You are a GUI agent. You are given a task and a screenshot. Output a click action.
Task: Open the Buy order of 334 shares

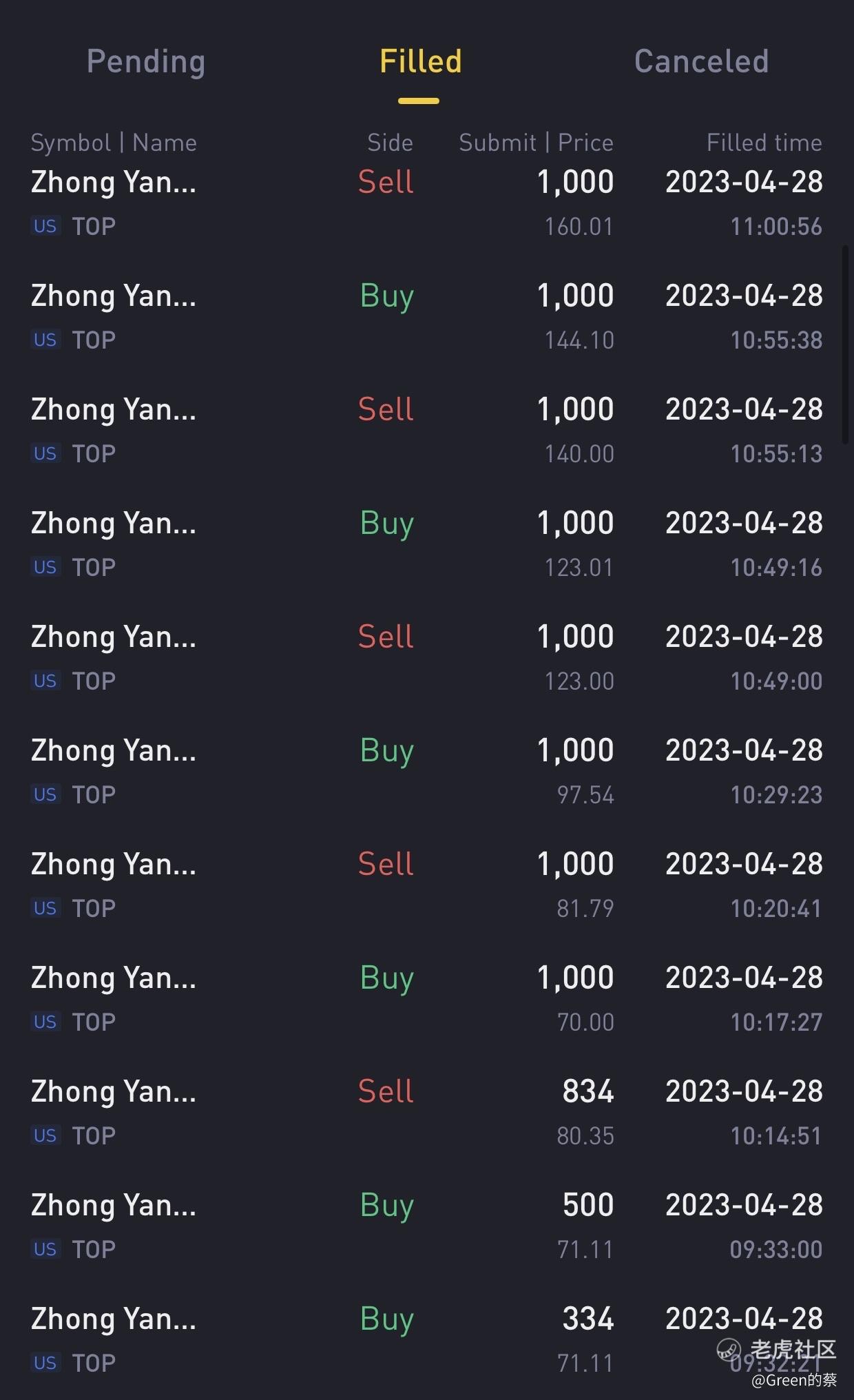pyautogui.click(x=427, y=1340)
